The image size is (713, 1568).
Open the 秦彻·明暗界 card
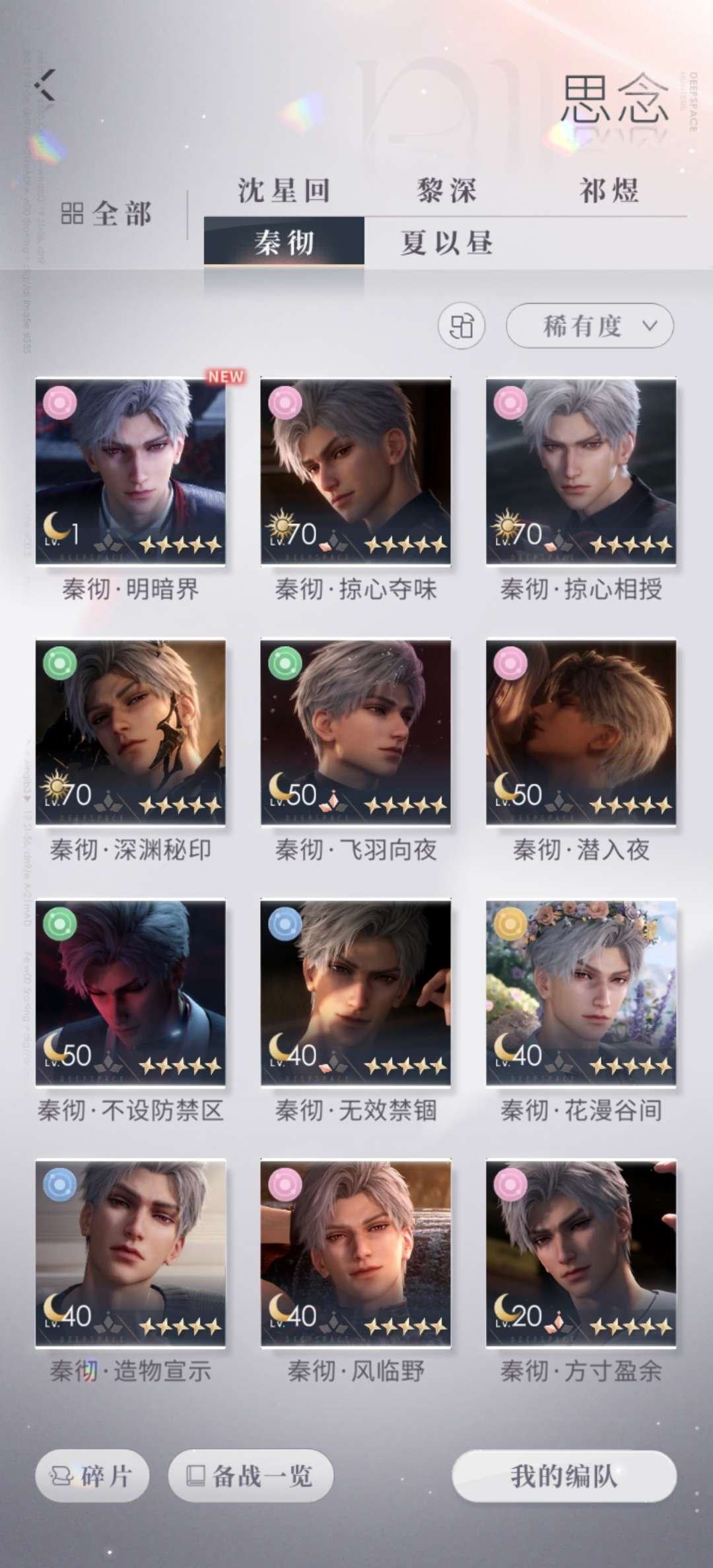click(131, 471)
